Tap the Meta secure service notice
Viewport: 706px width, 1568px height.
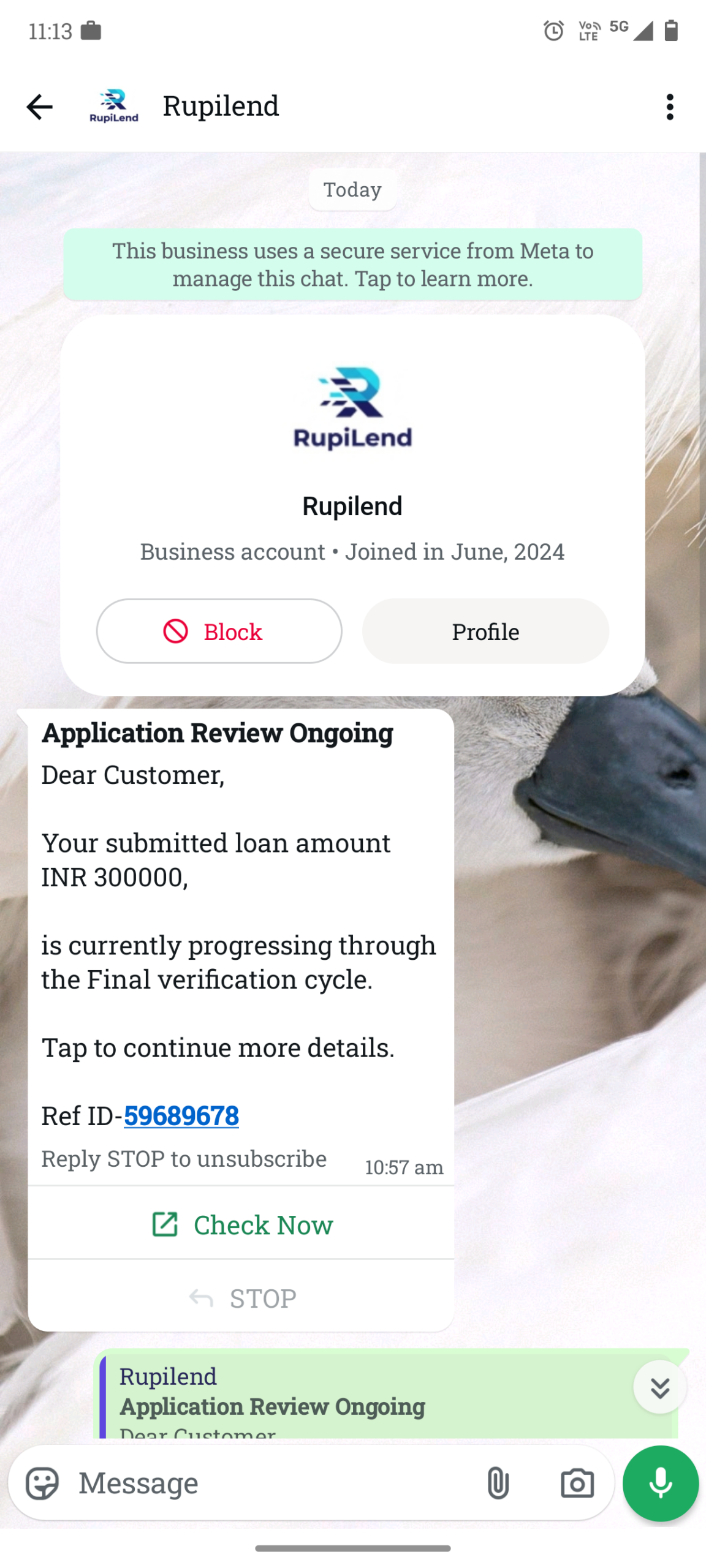coord(352,265)
